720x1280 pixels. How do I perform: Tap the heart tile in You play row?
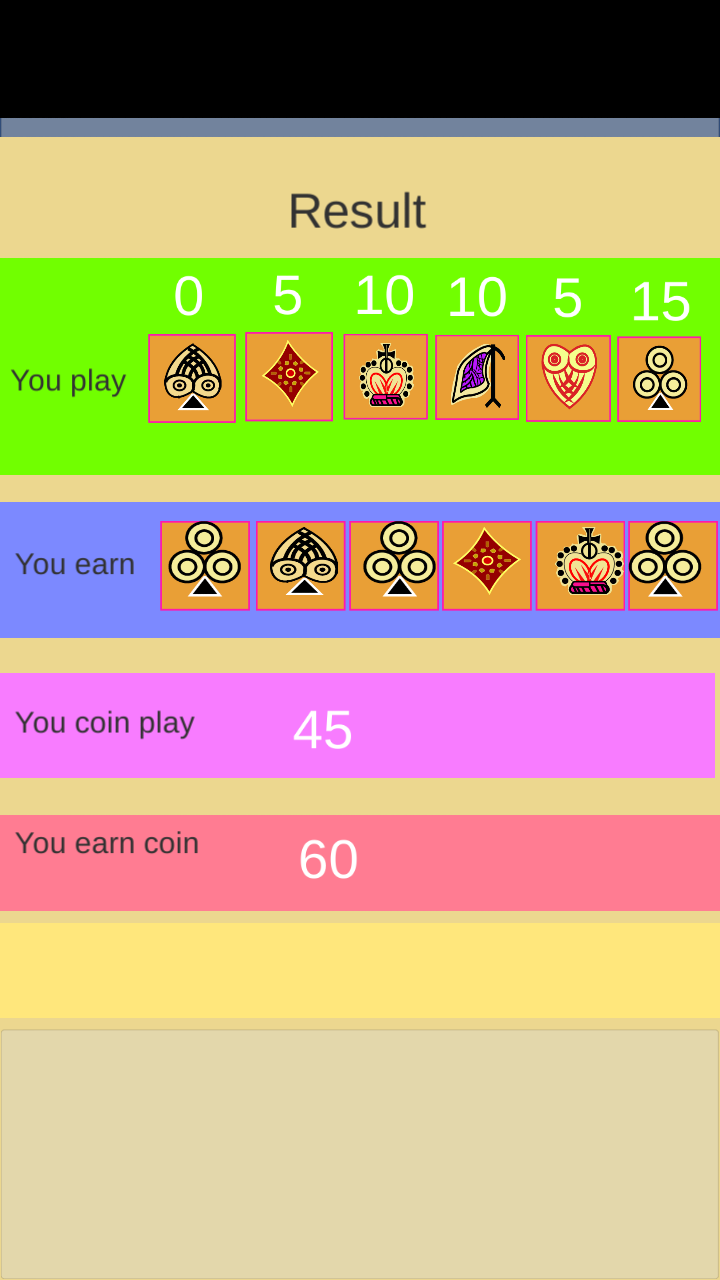(x=568, y=378)
